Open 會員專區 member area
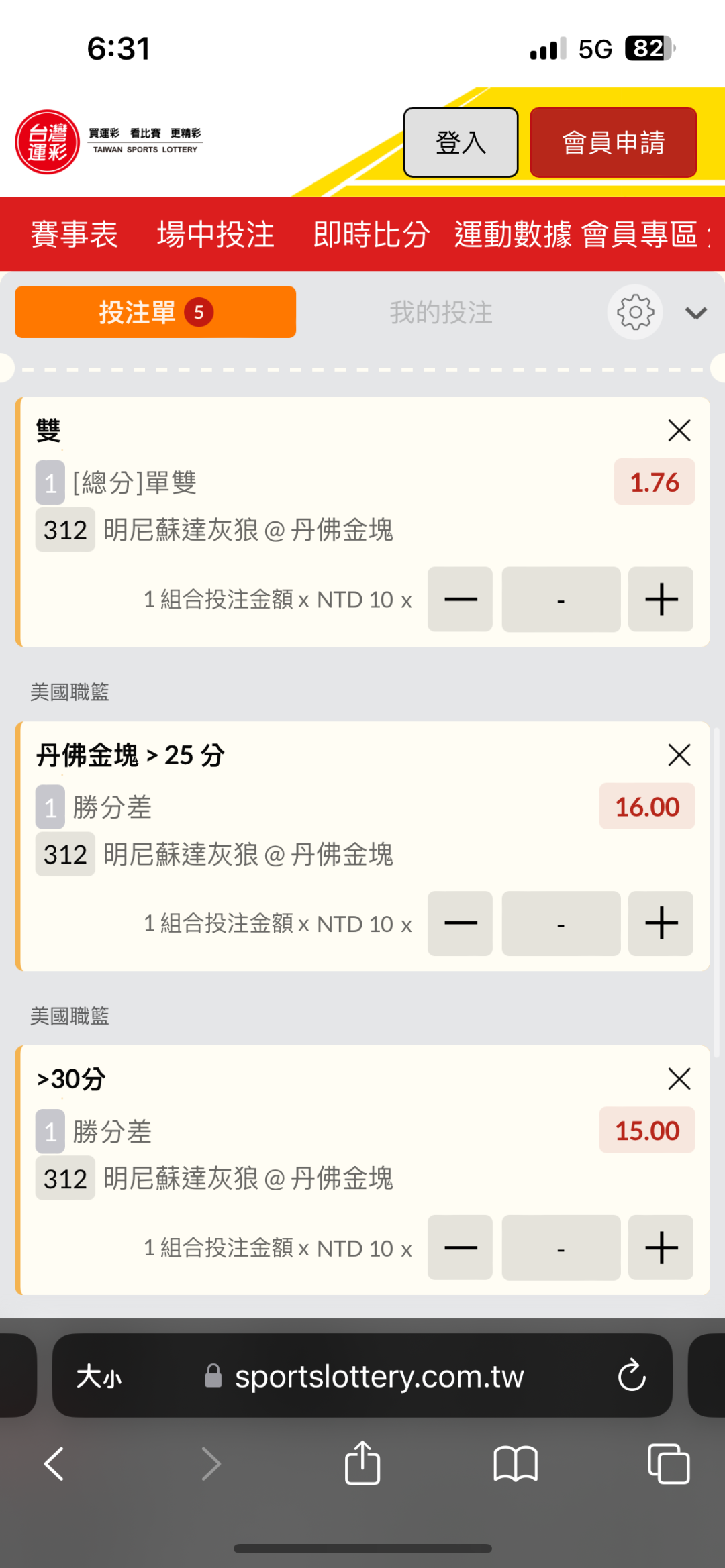 [640, 234]
